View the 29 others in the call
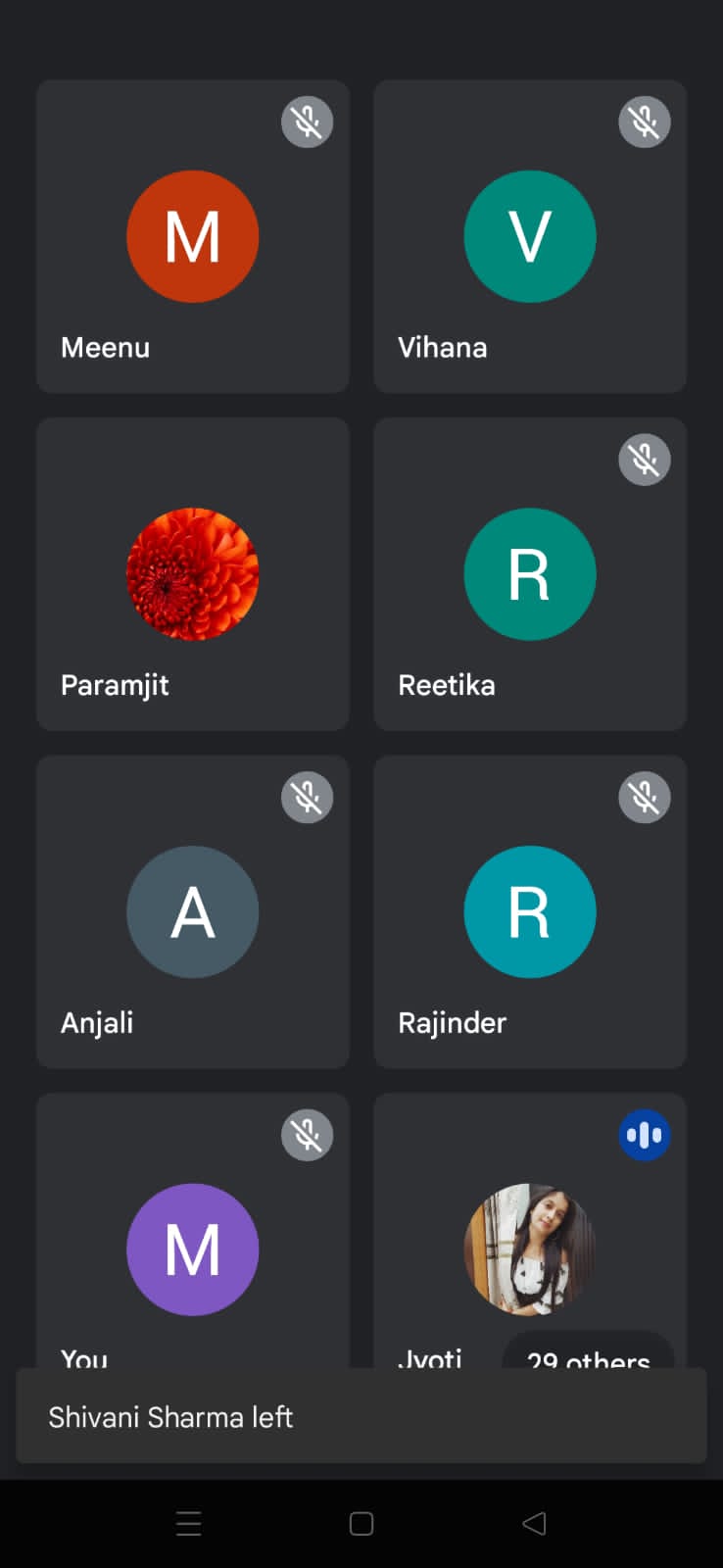This screenshot has height=1568, width=723. pyautogui.click(x=588, y=1354)
